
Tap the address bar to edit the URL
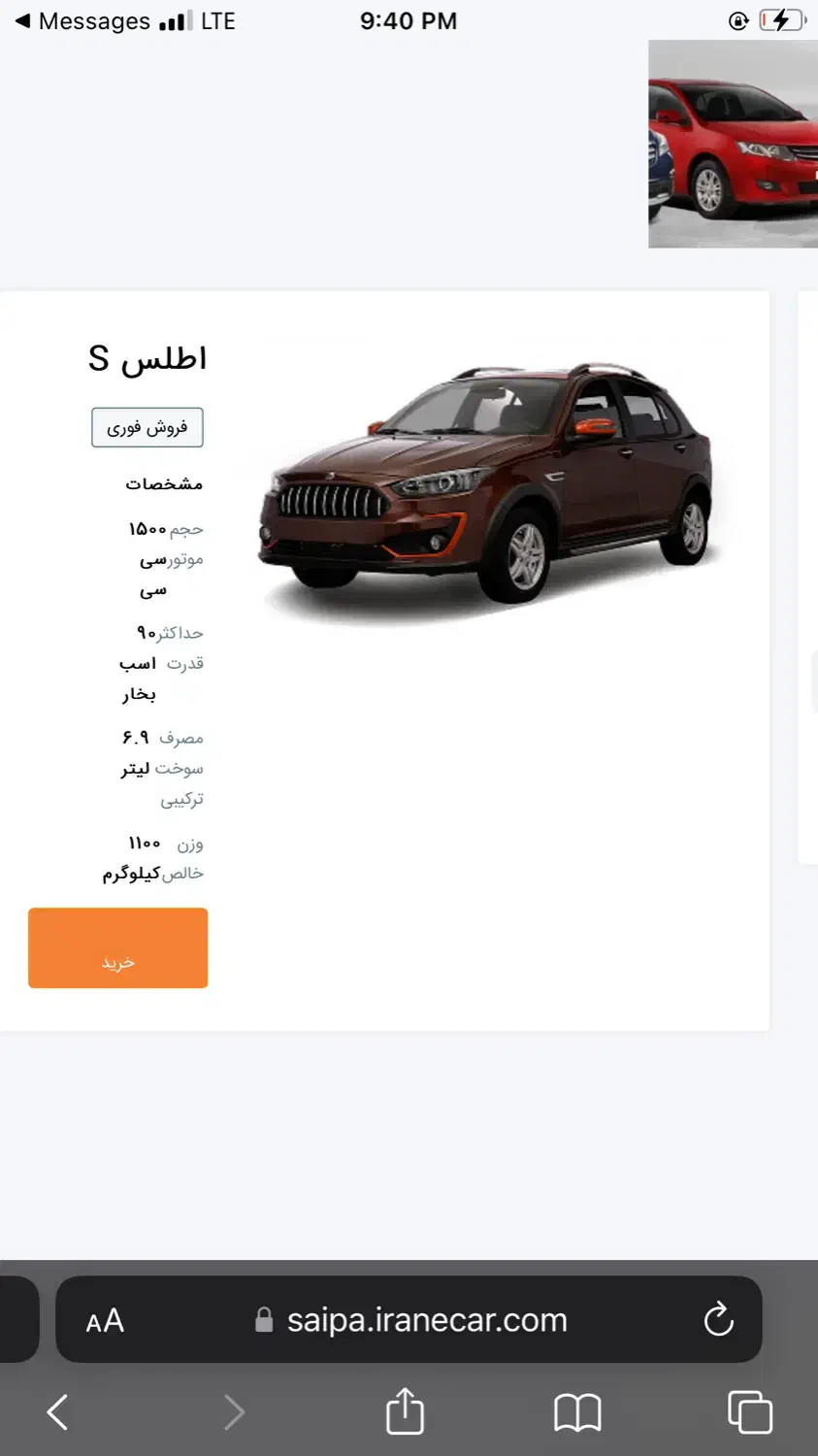(x=427, y=1319)
